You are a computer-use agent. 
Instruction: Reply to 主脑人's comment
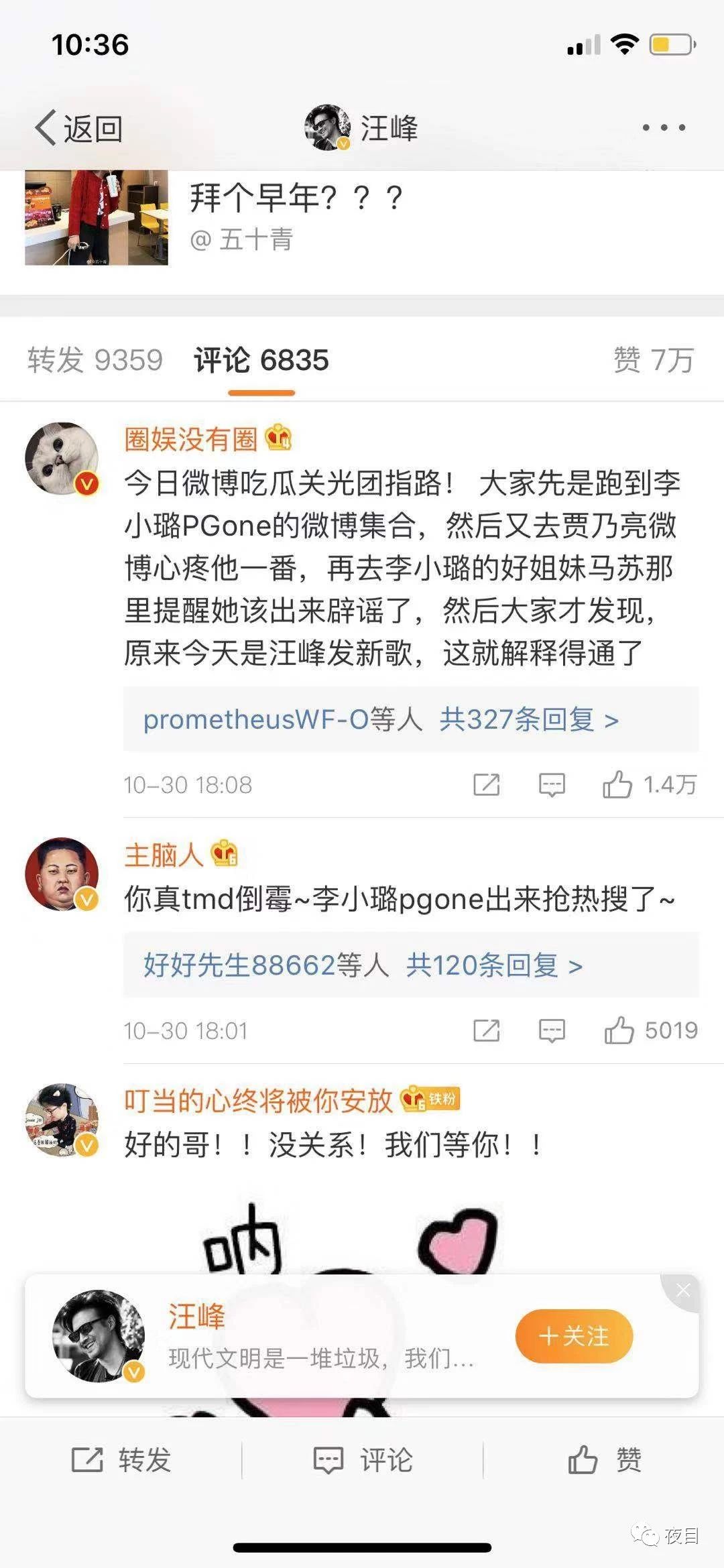(x=552, y=1030)
